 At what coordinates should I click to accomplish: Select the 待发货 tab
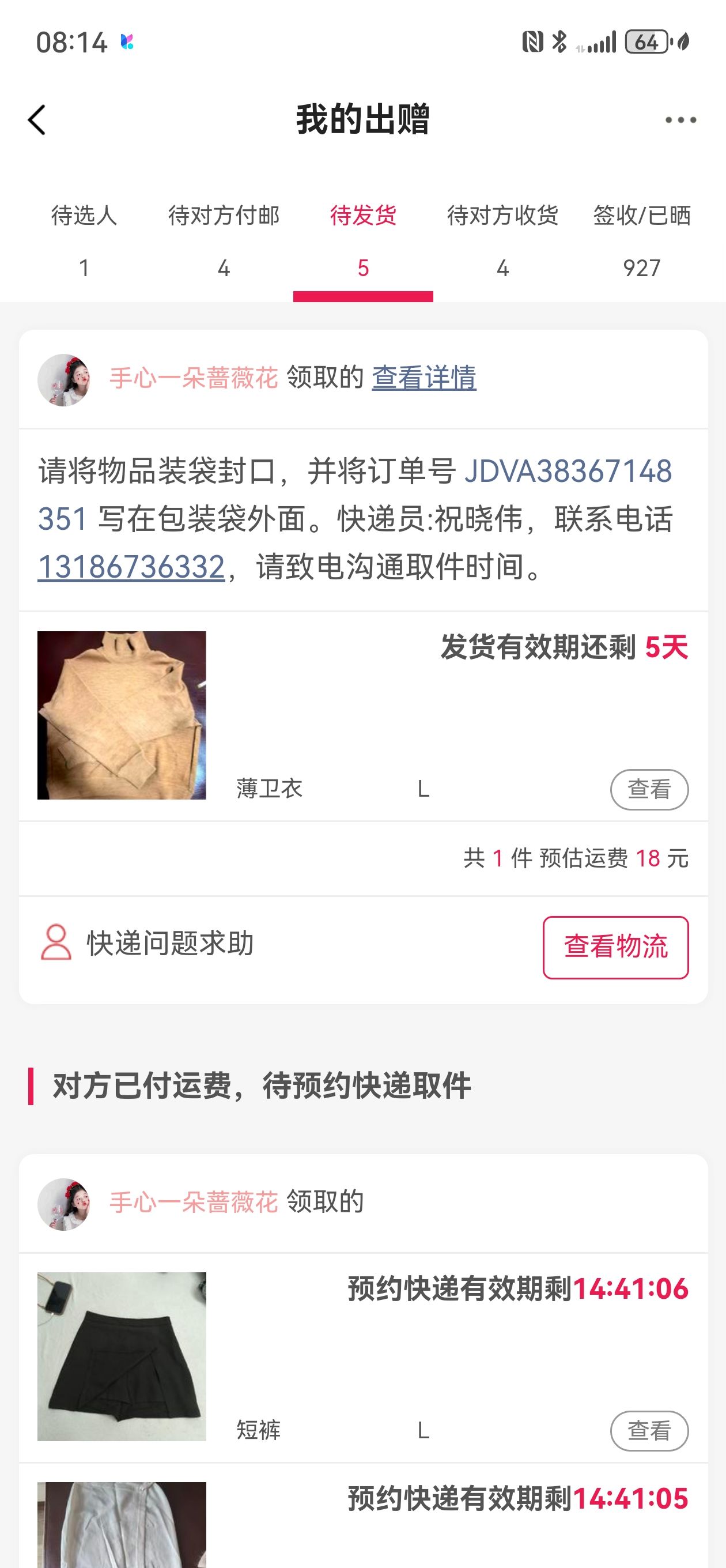(x=362, y=240)
